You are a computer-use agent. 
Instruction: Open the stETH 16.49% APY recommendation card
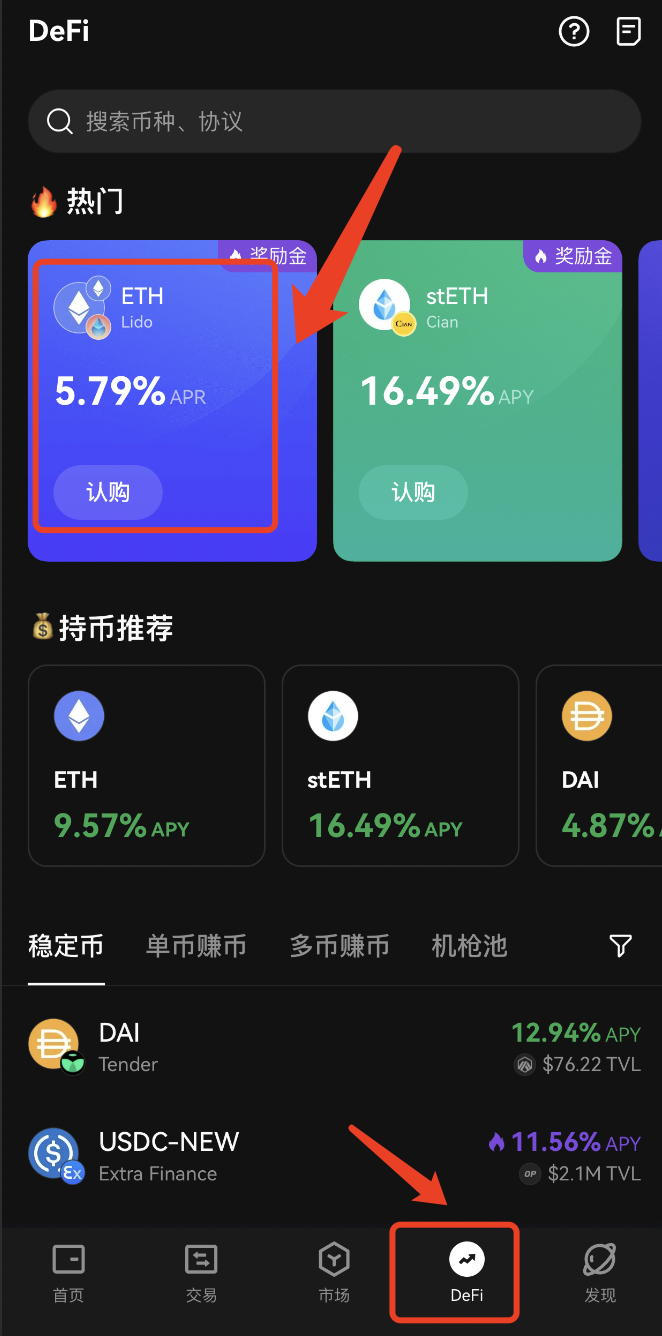click(x=400, y=765)
